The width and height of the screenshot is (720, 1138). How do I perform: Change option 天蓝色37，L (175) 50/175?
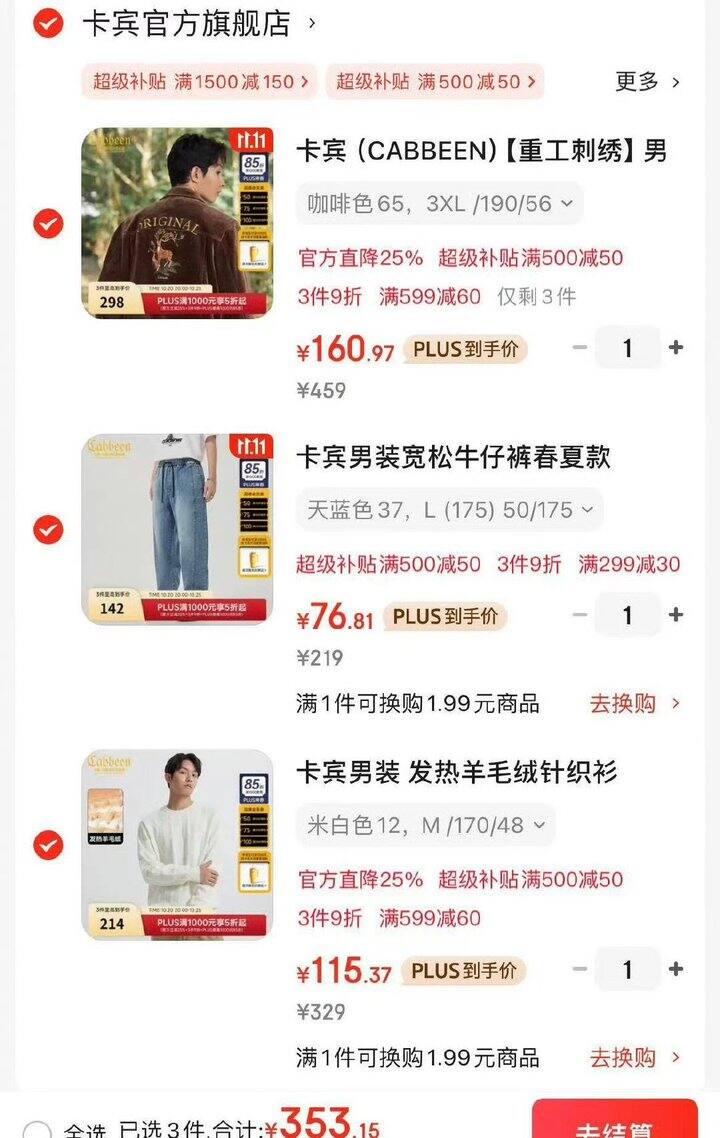[449, 510]
